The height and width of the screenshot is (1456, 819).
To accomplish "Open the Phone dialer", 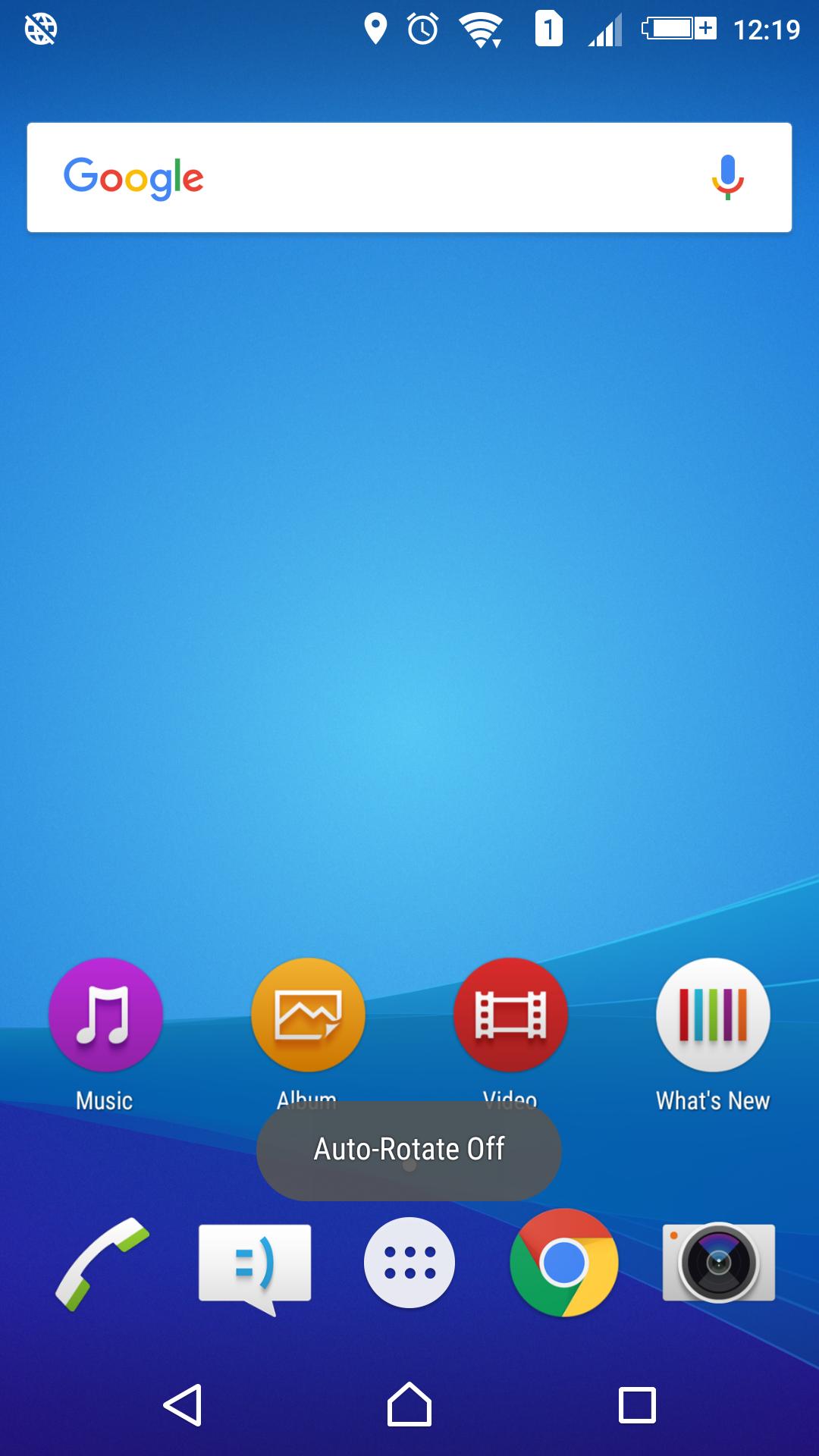I will [102, 1263].
